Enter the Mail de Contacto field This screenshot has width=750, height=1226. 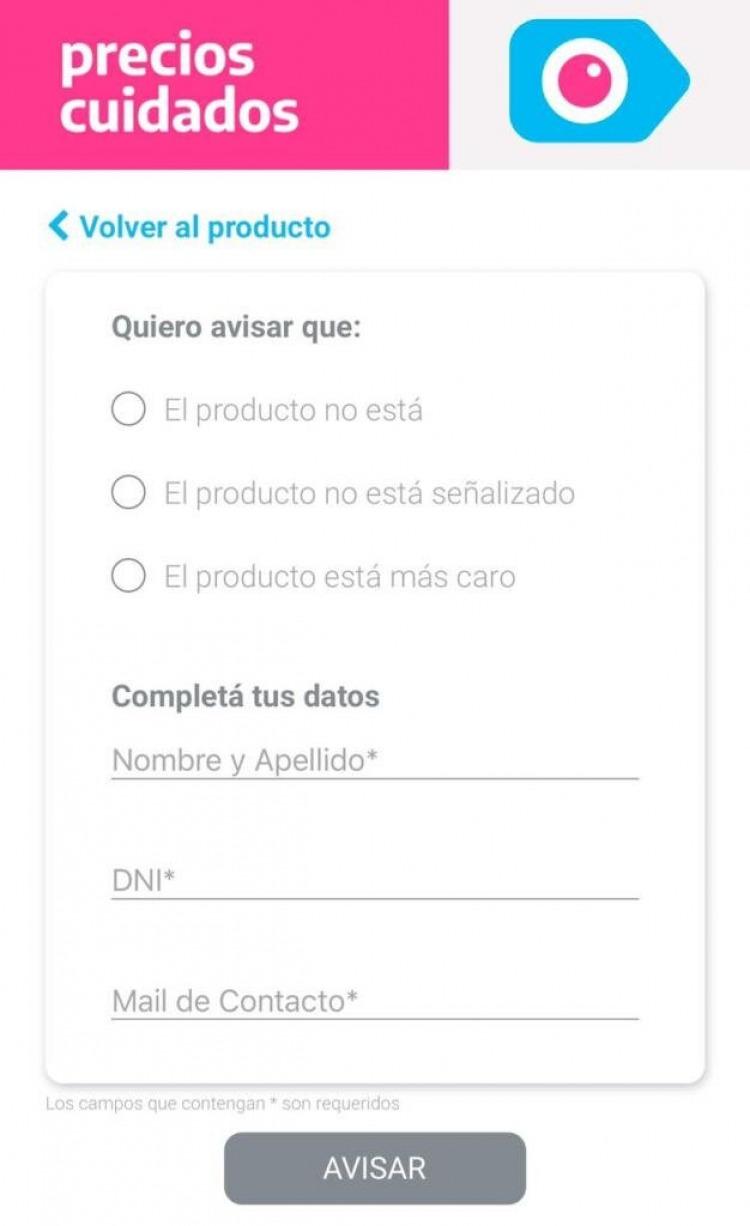pyautogui.click(x=375, y=1001)
